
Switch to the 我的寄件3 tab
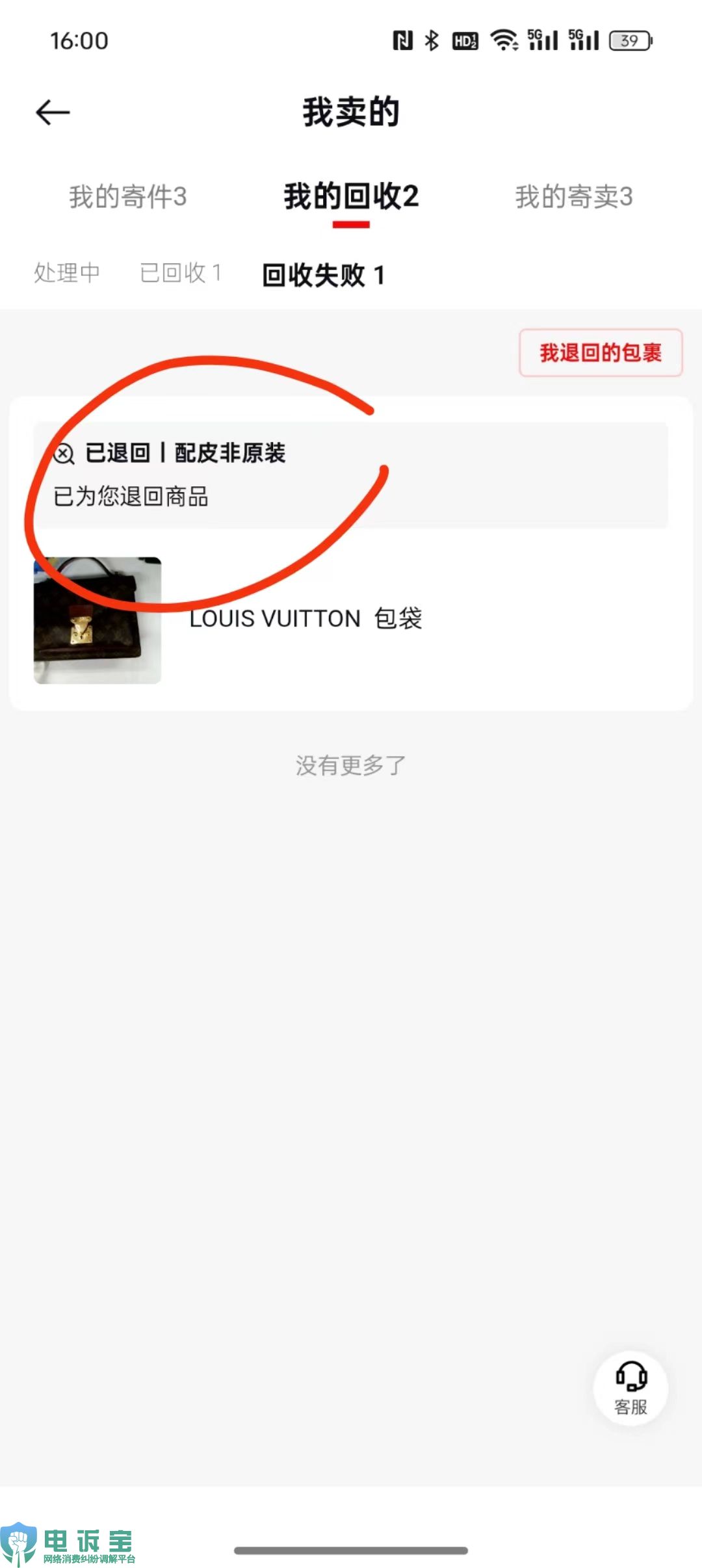point(128,197)
